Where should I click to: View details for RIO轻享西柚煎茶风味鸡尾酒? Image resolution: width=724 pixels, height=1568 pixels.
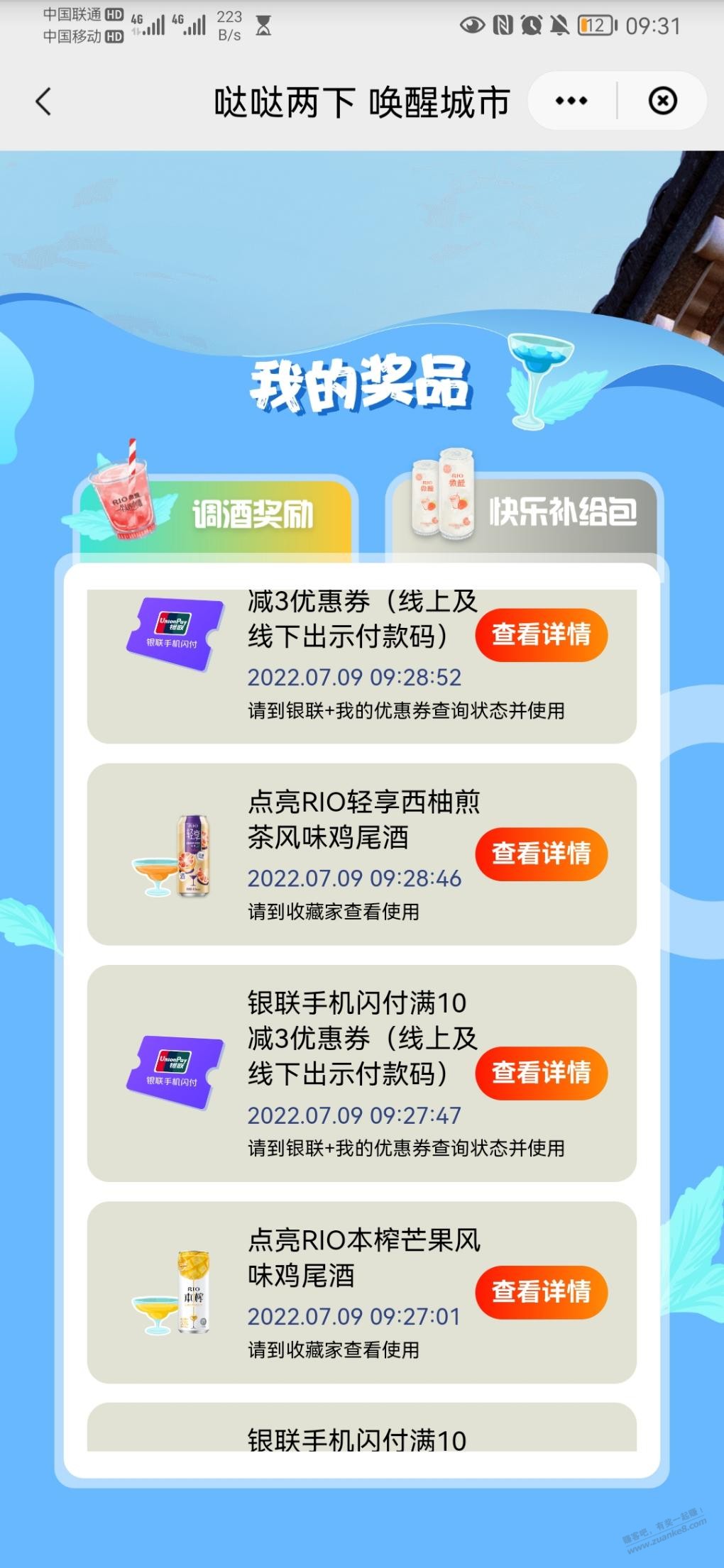coord(542,854)
